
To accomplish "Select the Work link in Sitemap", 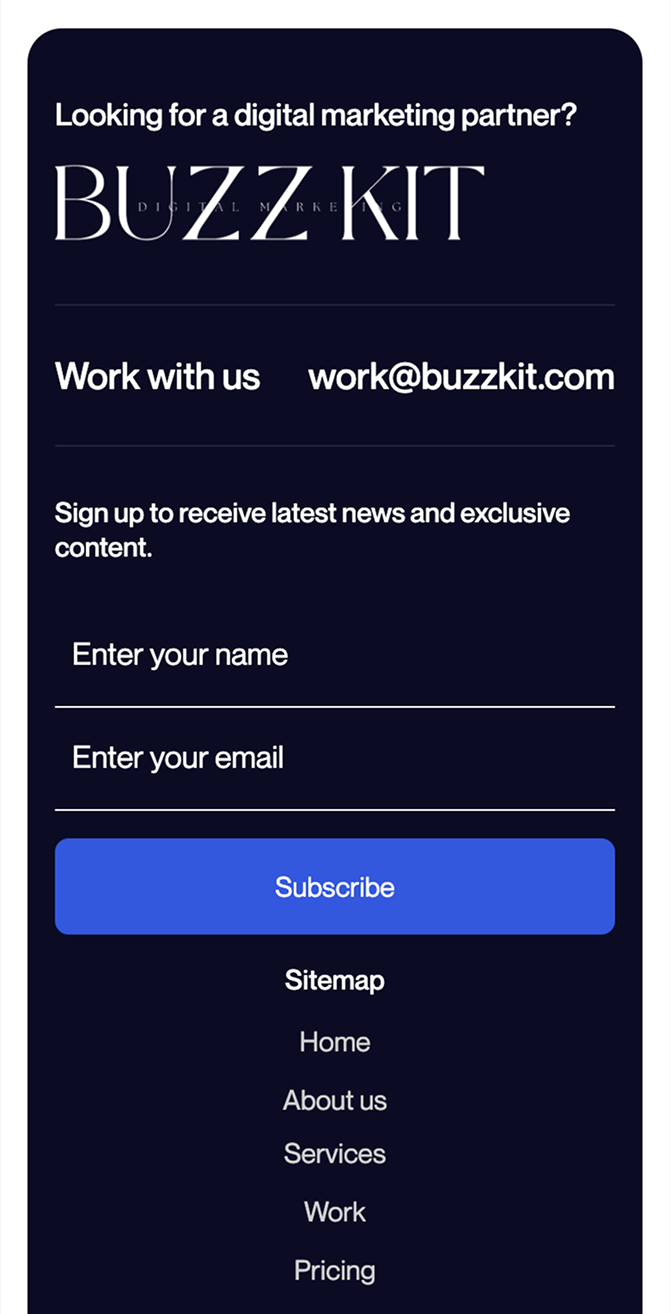I will click(335, 1212).
